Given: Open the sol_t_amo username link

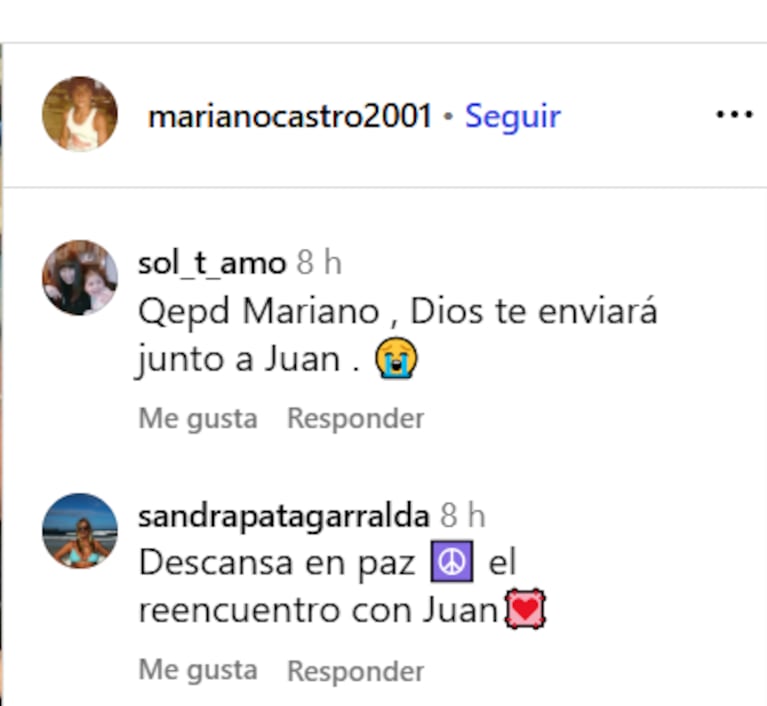Looking at the screenshot, I should [211, 263].
